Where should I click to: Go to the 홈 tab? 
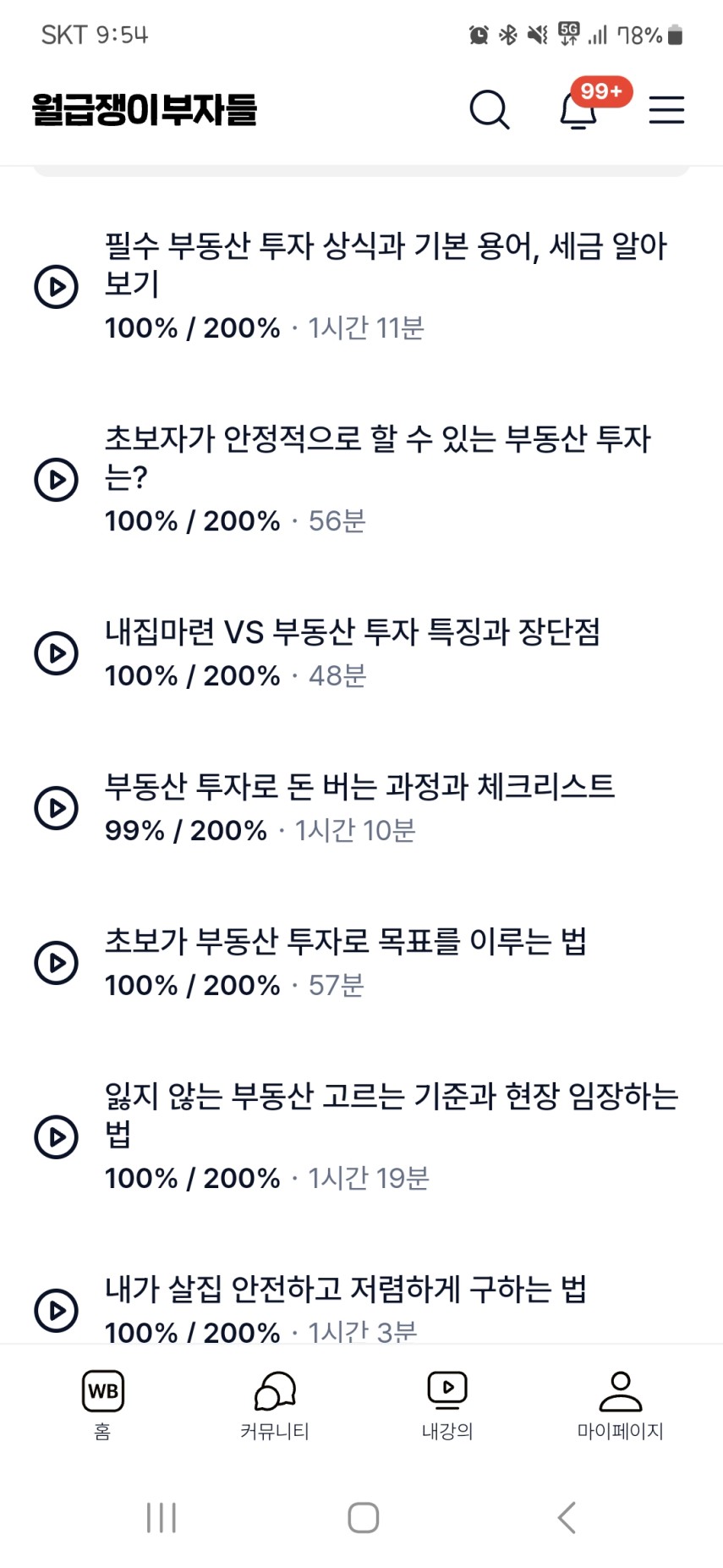pos(102,1405)
